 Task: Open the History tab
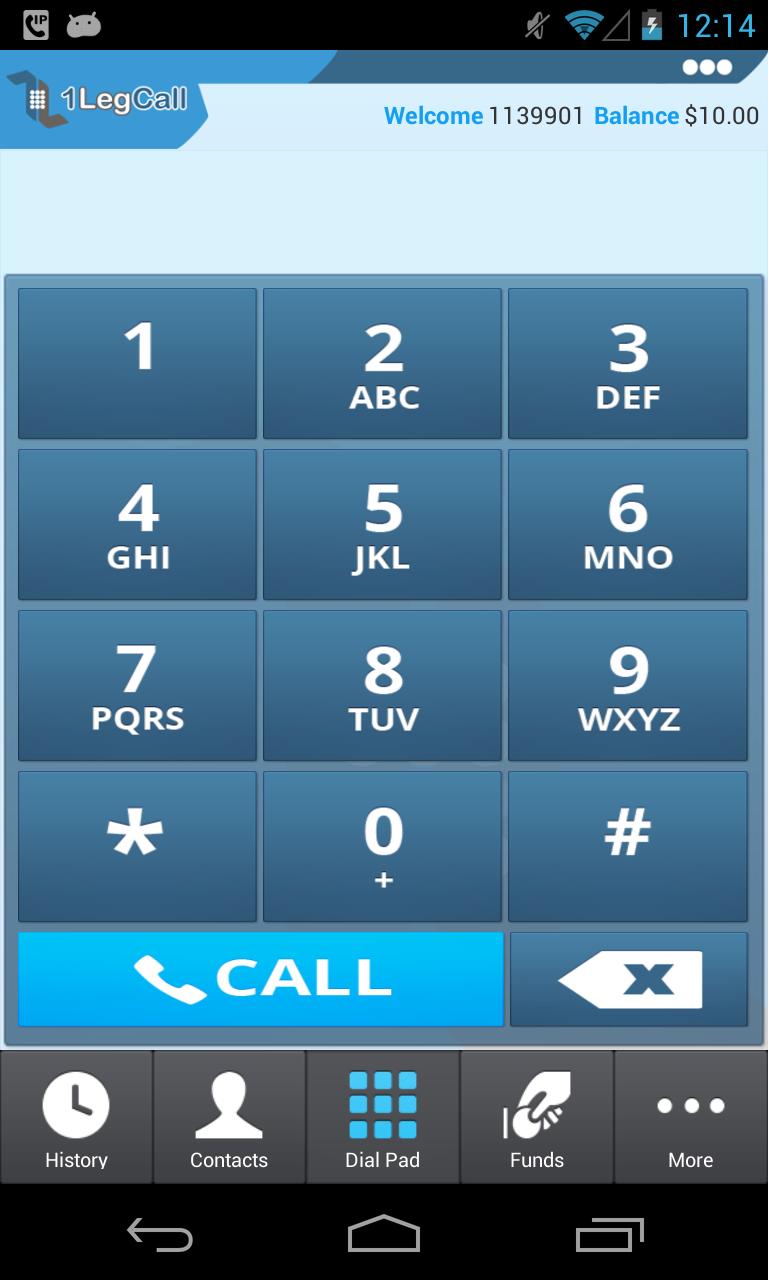pyautogui.click(x=76, y=1118)
